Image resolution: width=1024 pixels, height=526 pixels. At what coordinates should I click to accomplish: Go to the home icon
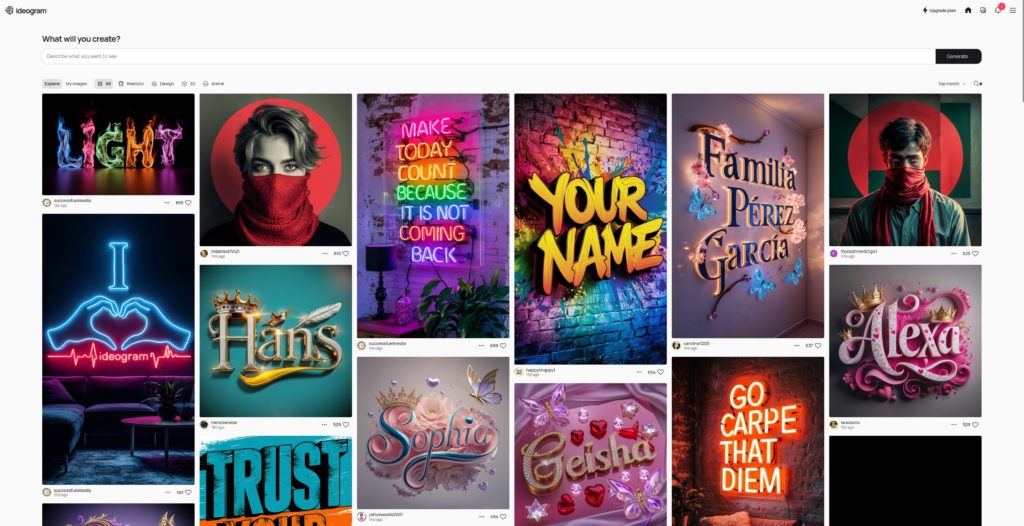968,10
